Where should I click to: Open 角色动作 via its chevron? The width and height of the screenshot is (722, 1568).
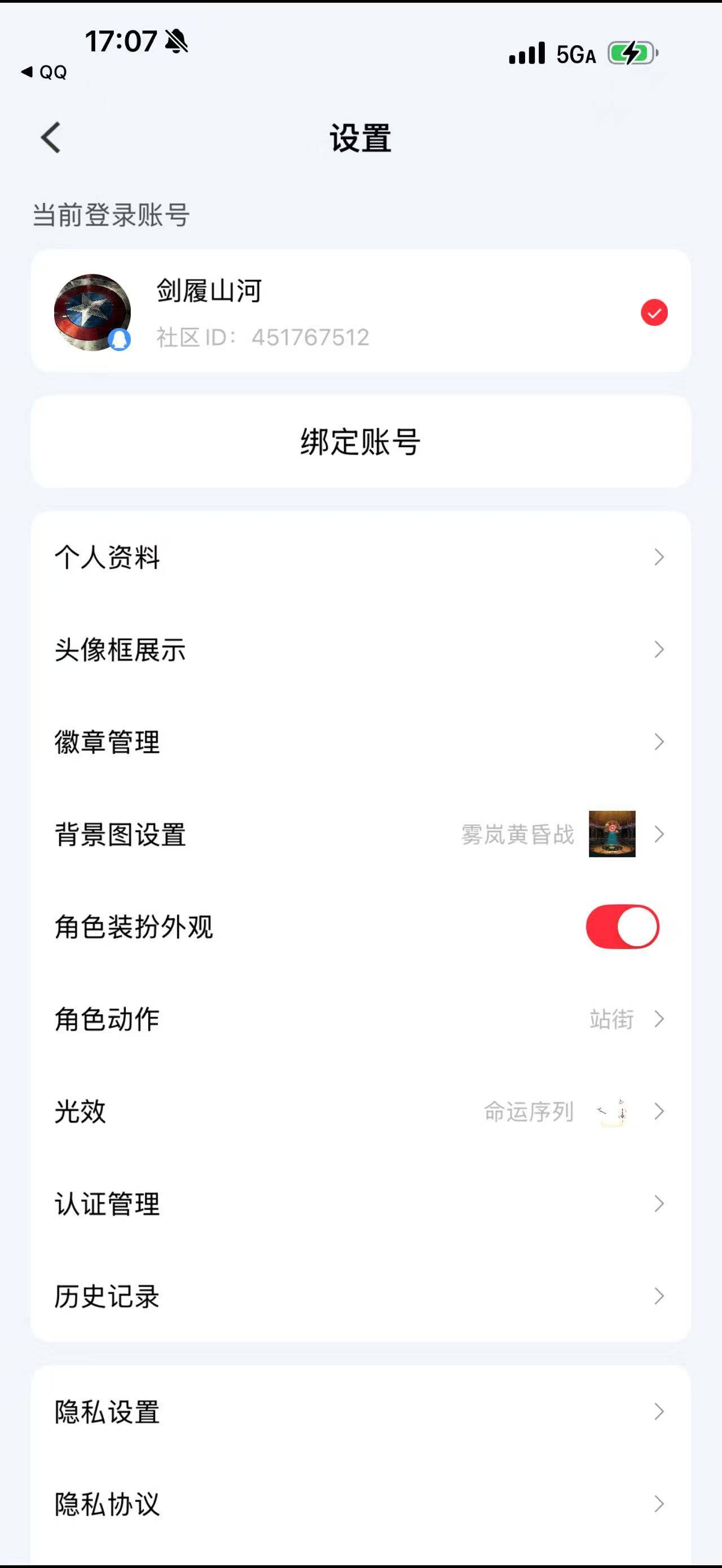(659, 1019)
